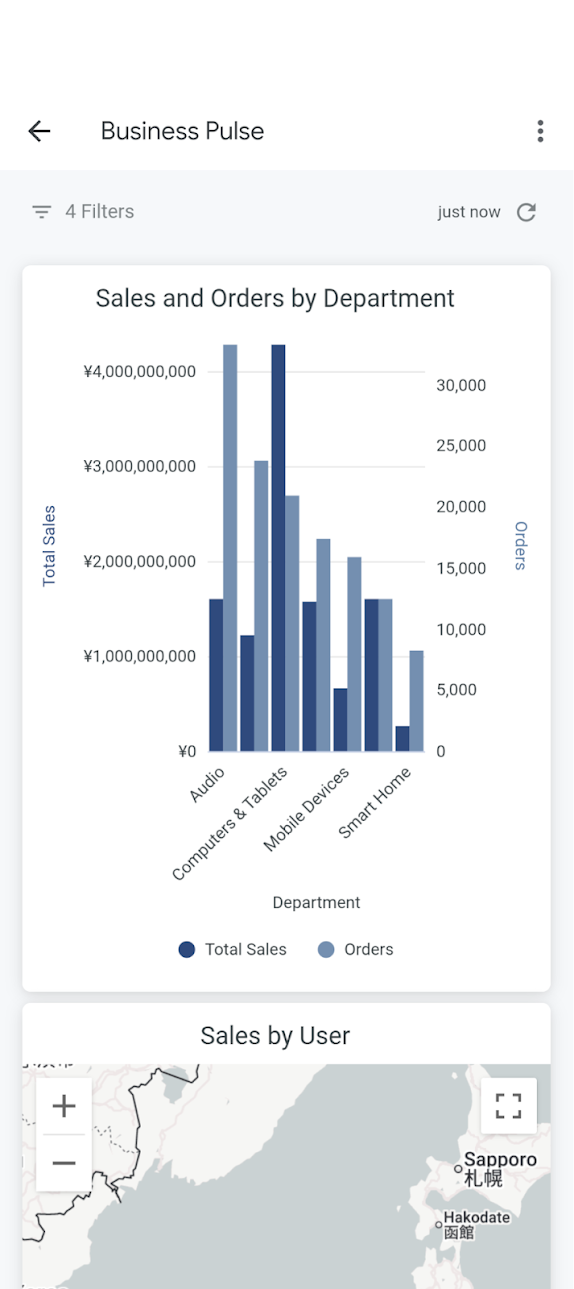574x1289 pixels.
Task: Toggle the Orders legend series
Action: 355,950
